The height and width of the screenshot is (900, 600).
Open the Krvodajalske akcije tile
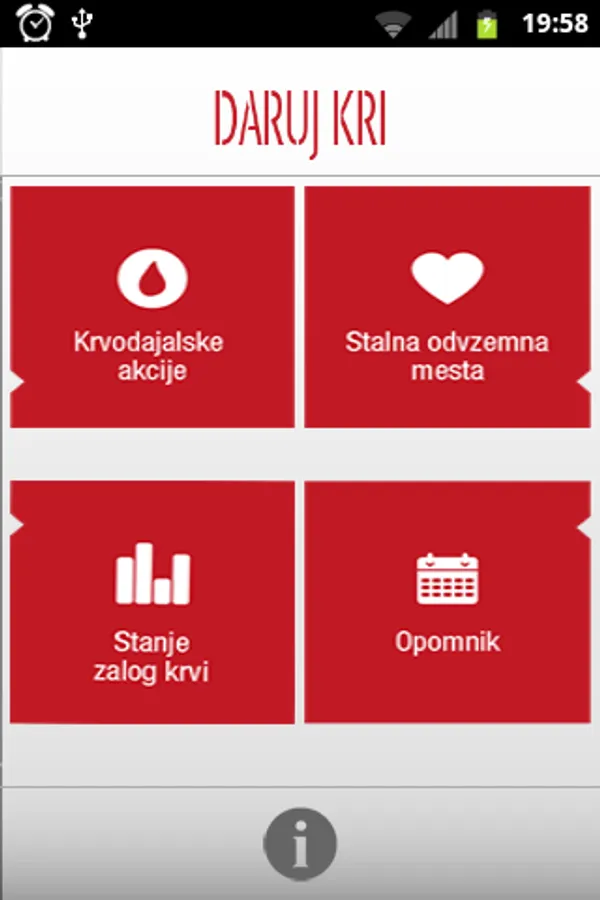[x=152, y=307]
